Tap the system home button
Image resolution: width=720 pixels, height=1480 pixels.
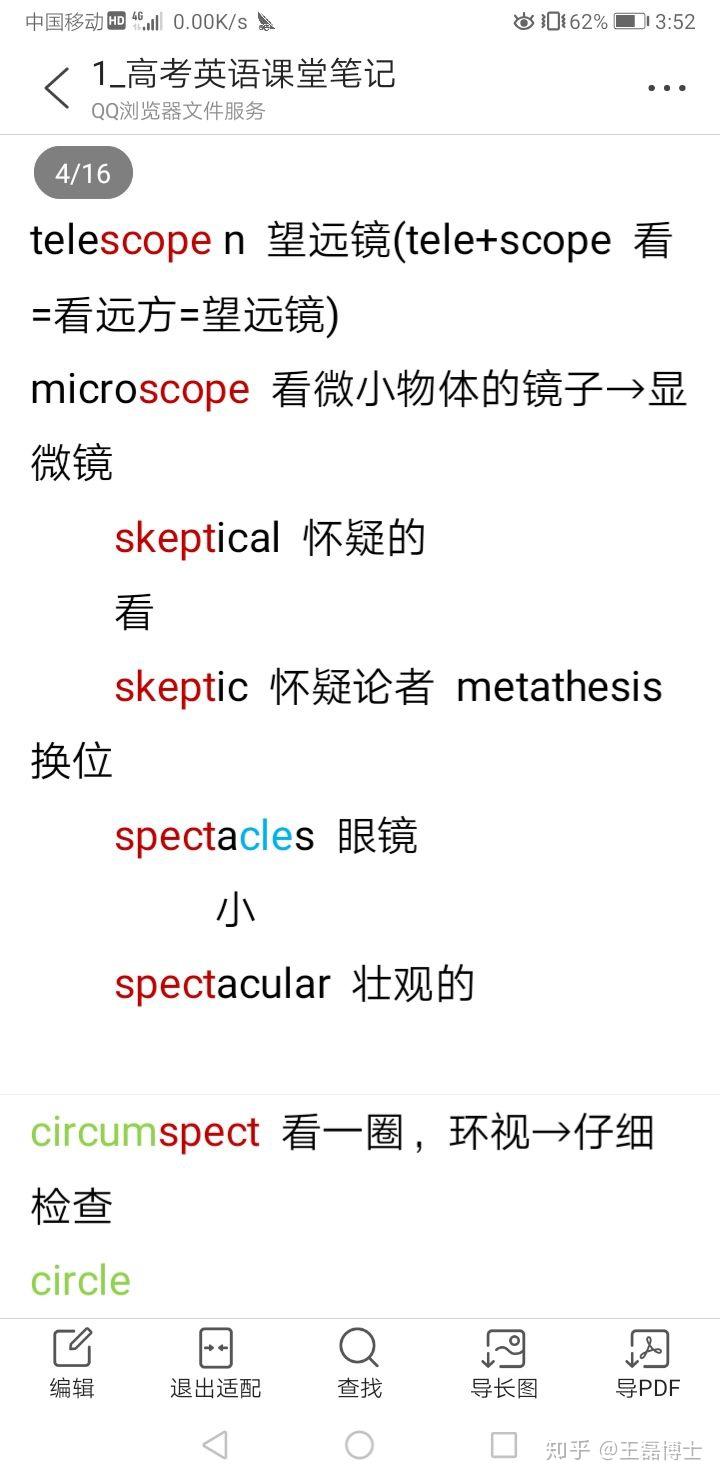[359, 1445]
